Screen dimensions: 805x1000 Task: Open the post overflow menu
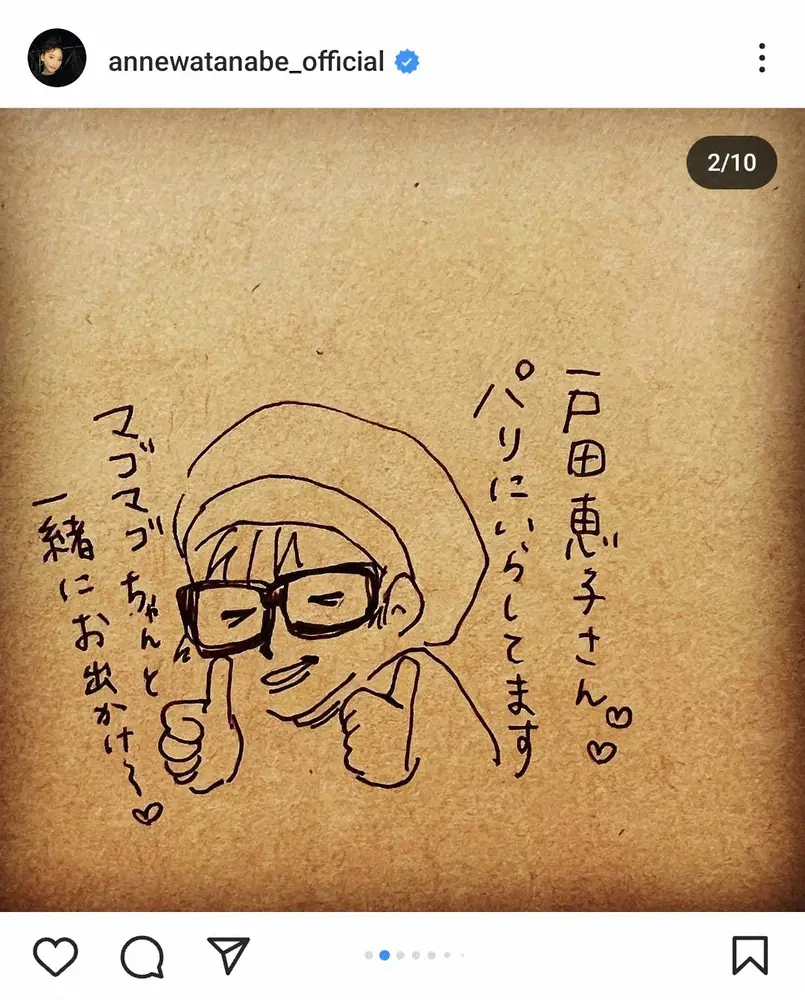click(762, 58)
